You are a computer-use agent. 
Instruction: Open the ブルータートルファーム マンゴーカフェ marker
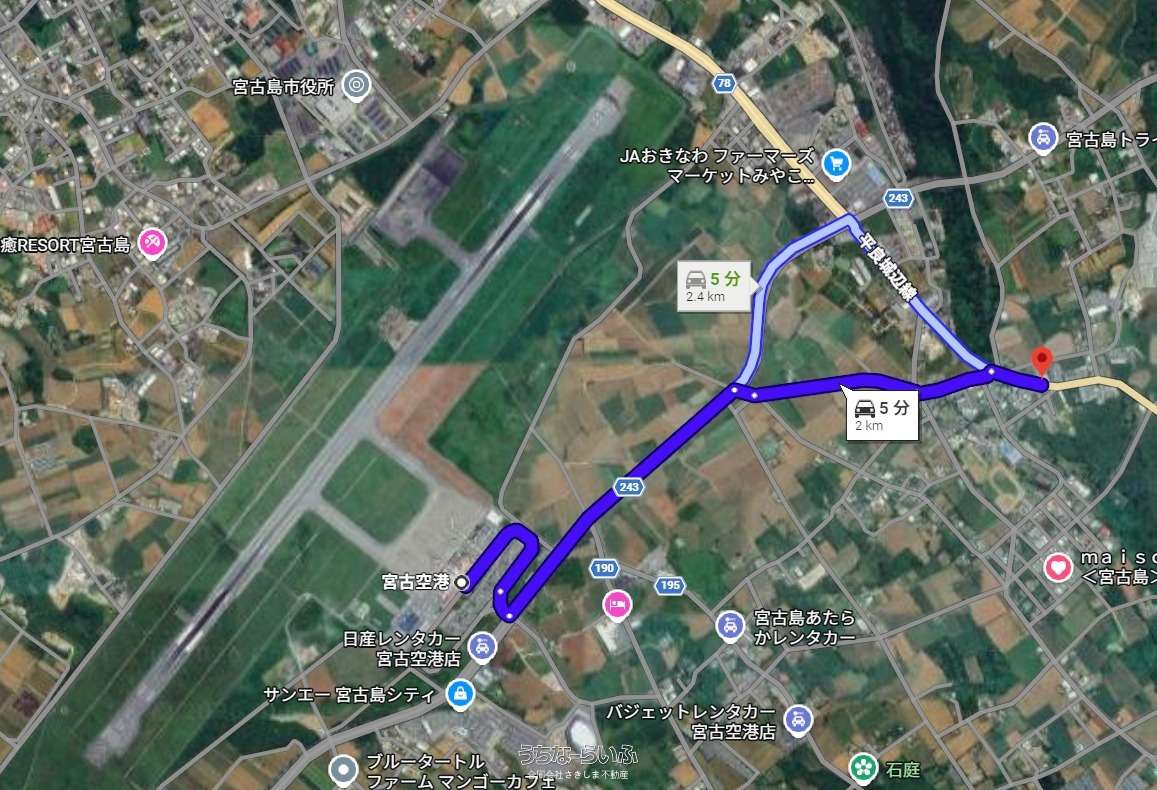click(344, 769)
